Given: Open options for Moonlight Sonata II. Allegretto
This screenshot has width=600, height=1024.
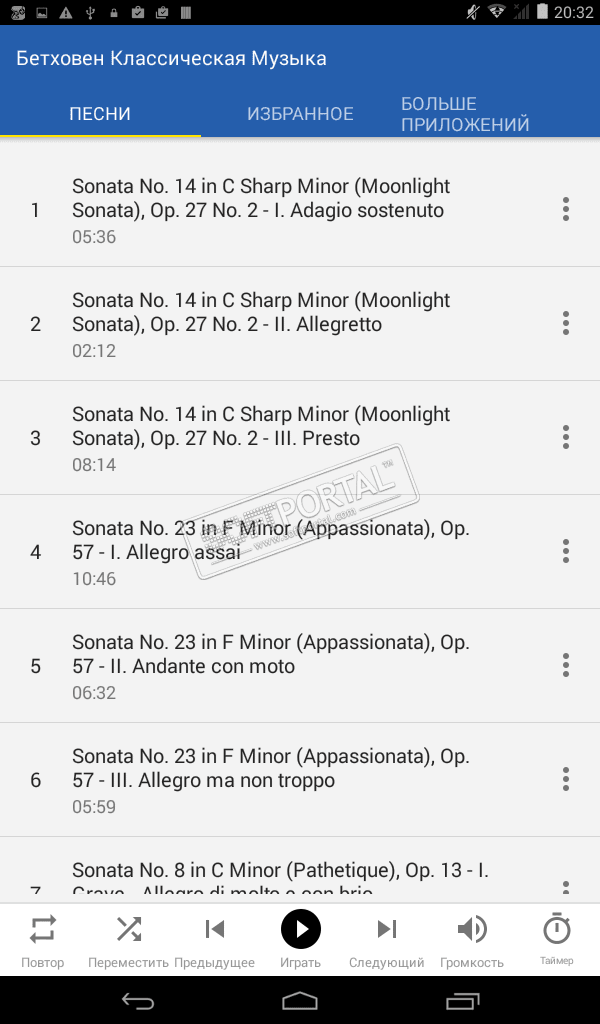Looking at the screenshot, I should 566,324.
